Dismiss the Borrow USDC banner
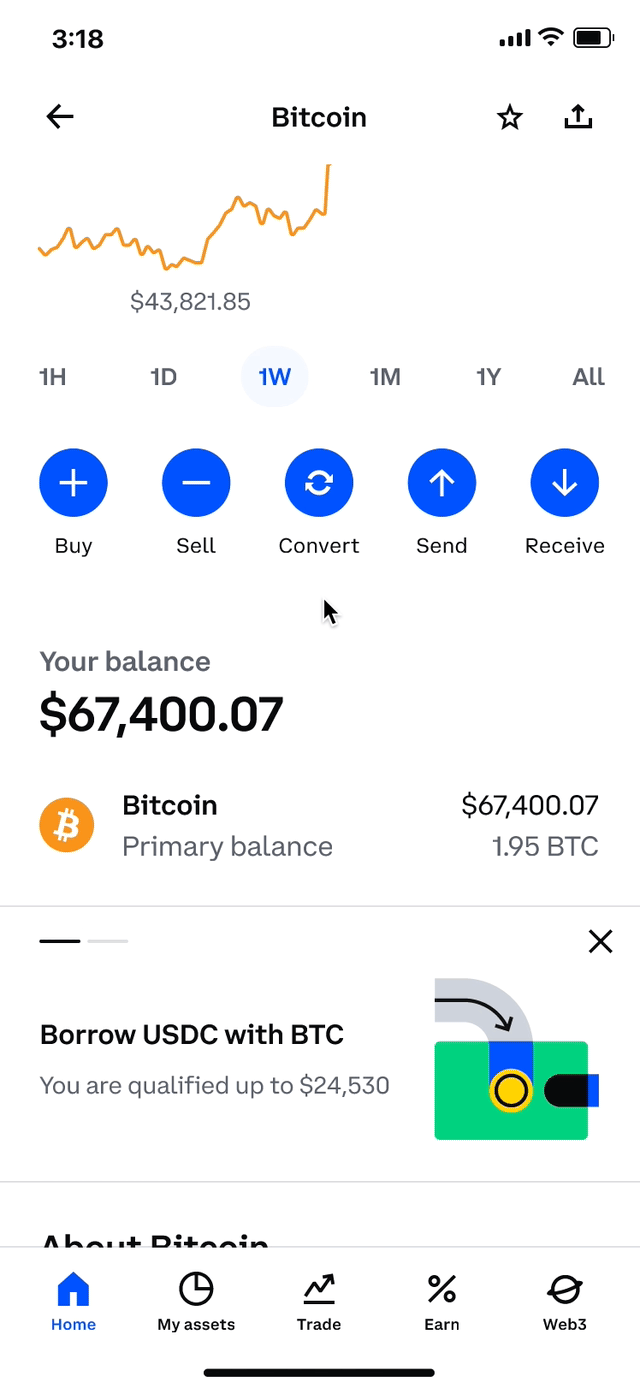This screenshot has height=1388, width=640. coord(600,941)
